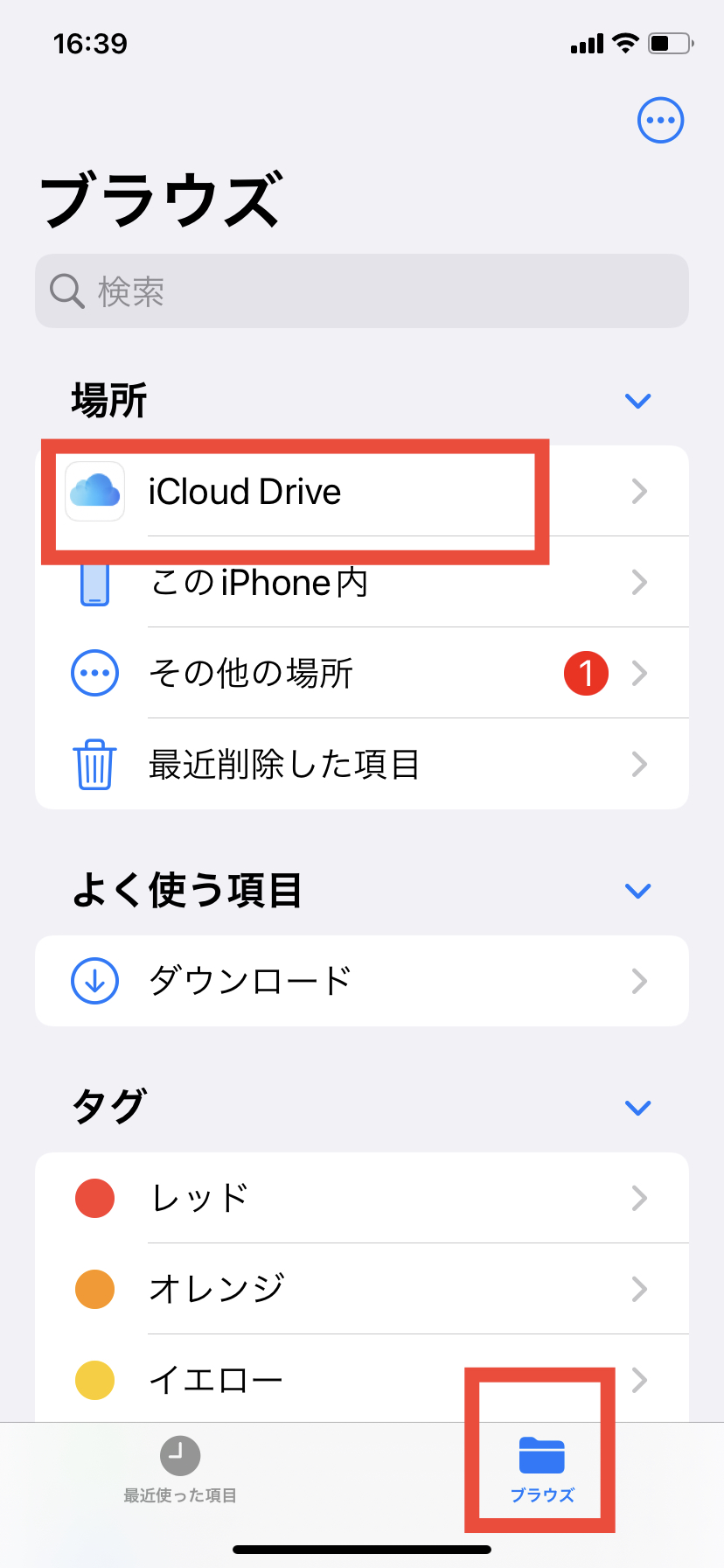Collapse the よく使う項目 section

pyautogui.click(x=638, y=891)
